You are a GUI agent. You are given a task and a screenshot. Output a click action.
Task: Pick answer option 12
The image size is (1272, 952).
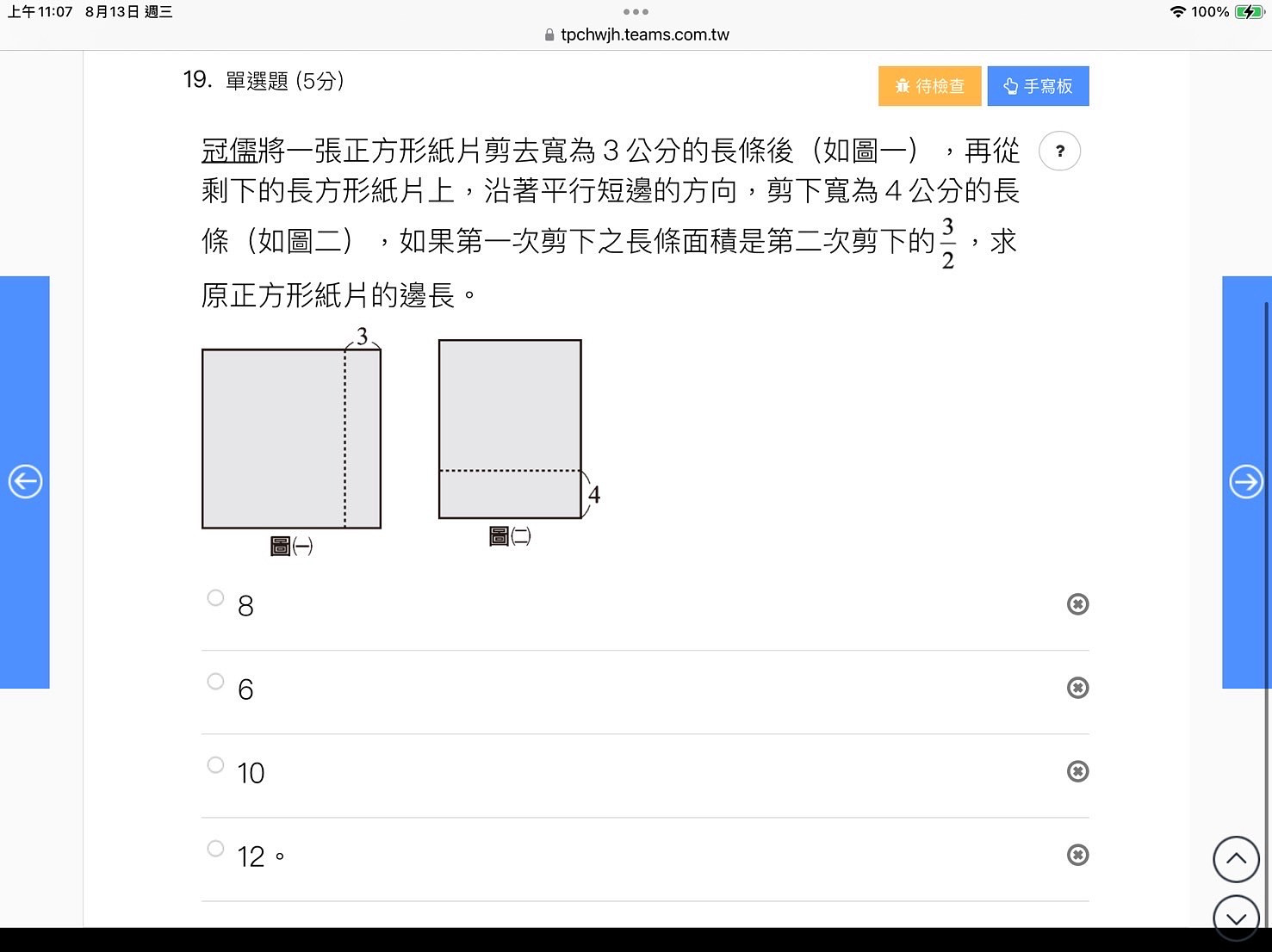pos(215,848)
